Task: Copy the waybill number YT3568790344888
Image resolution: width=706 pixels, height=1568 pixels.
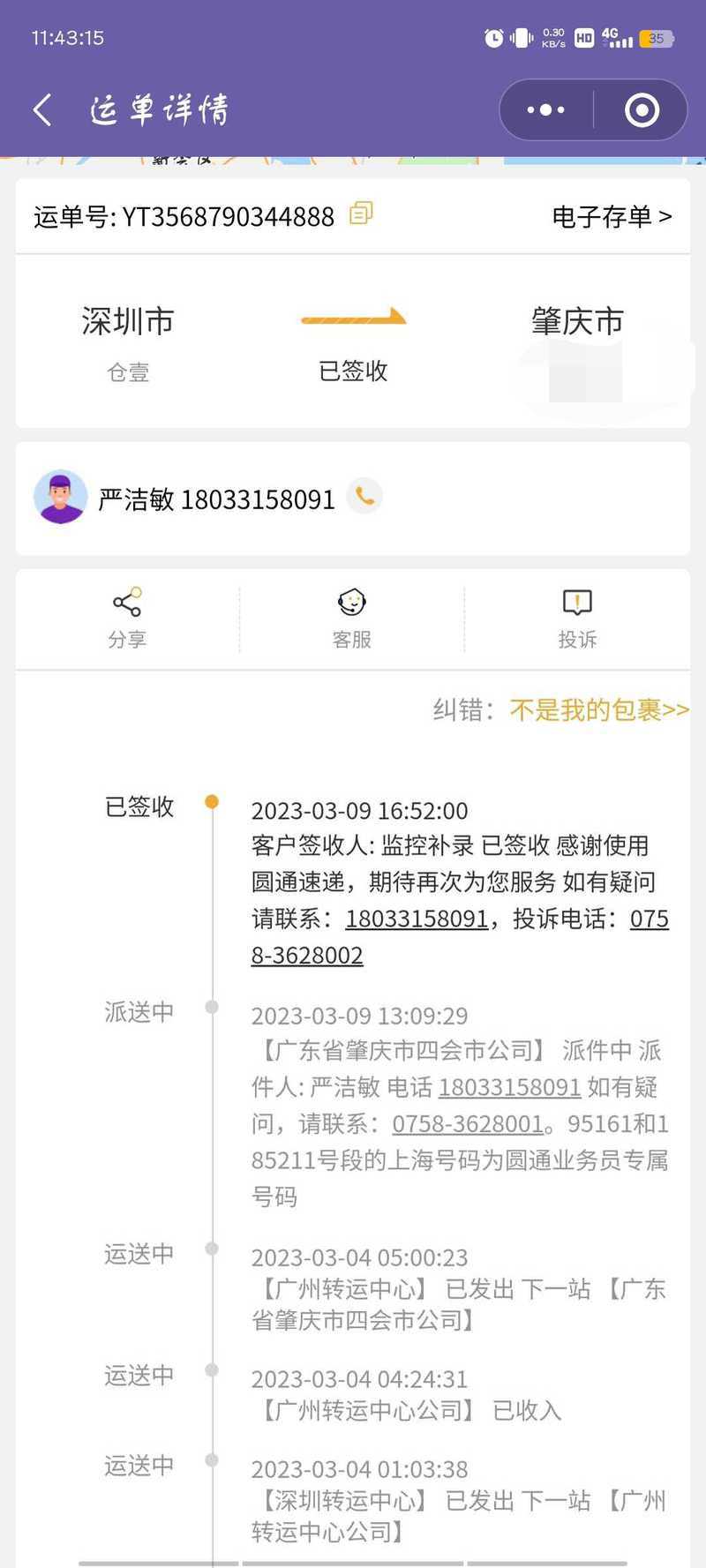Action: point(361,214)
